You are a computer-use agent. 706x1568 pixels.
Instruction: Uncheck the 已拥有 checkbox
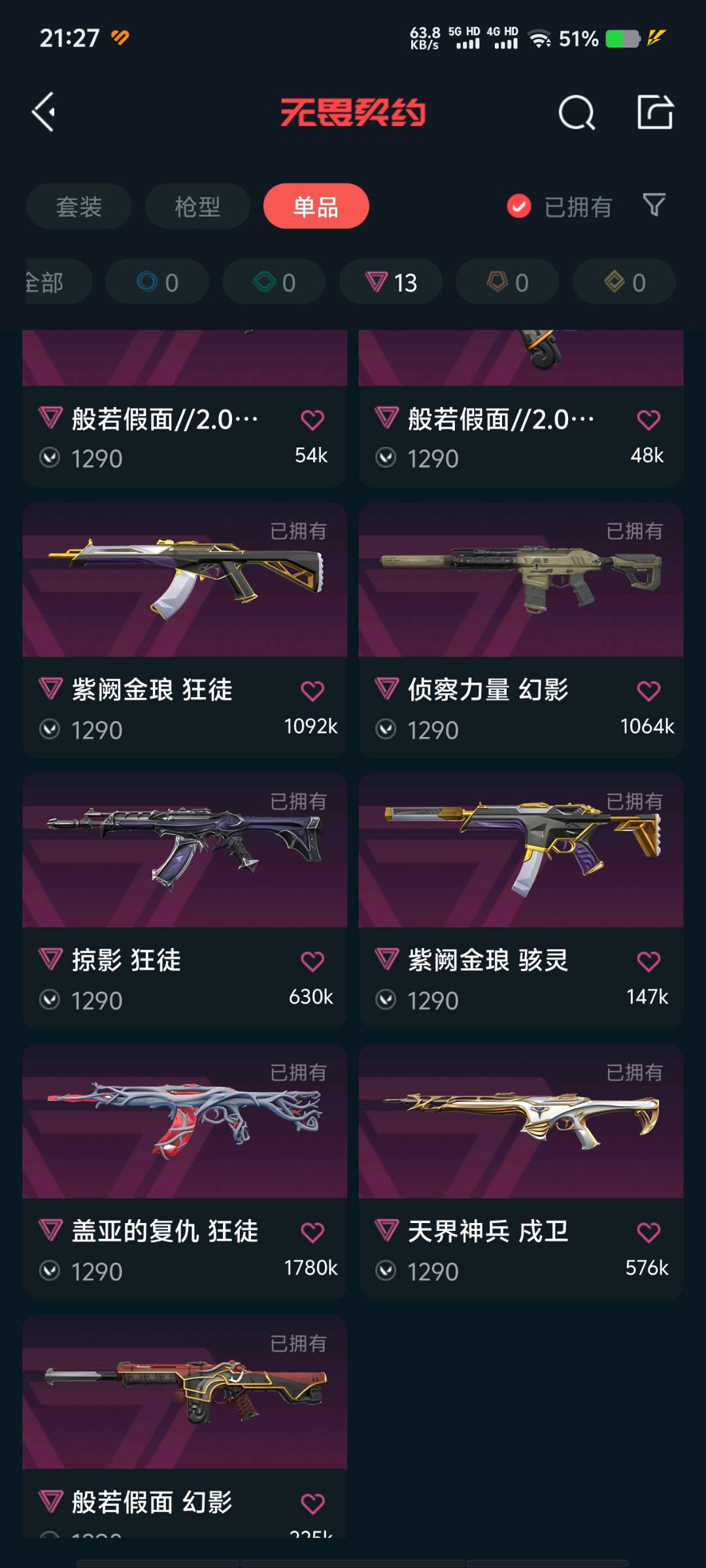coord(519,206)
